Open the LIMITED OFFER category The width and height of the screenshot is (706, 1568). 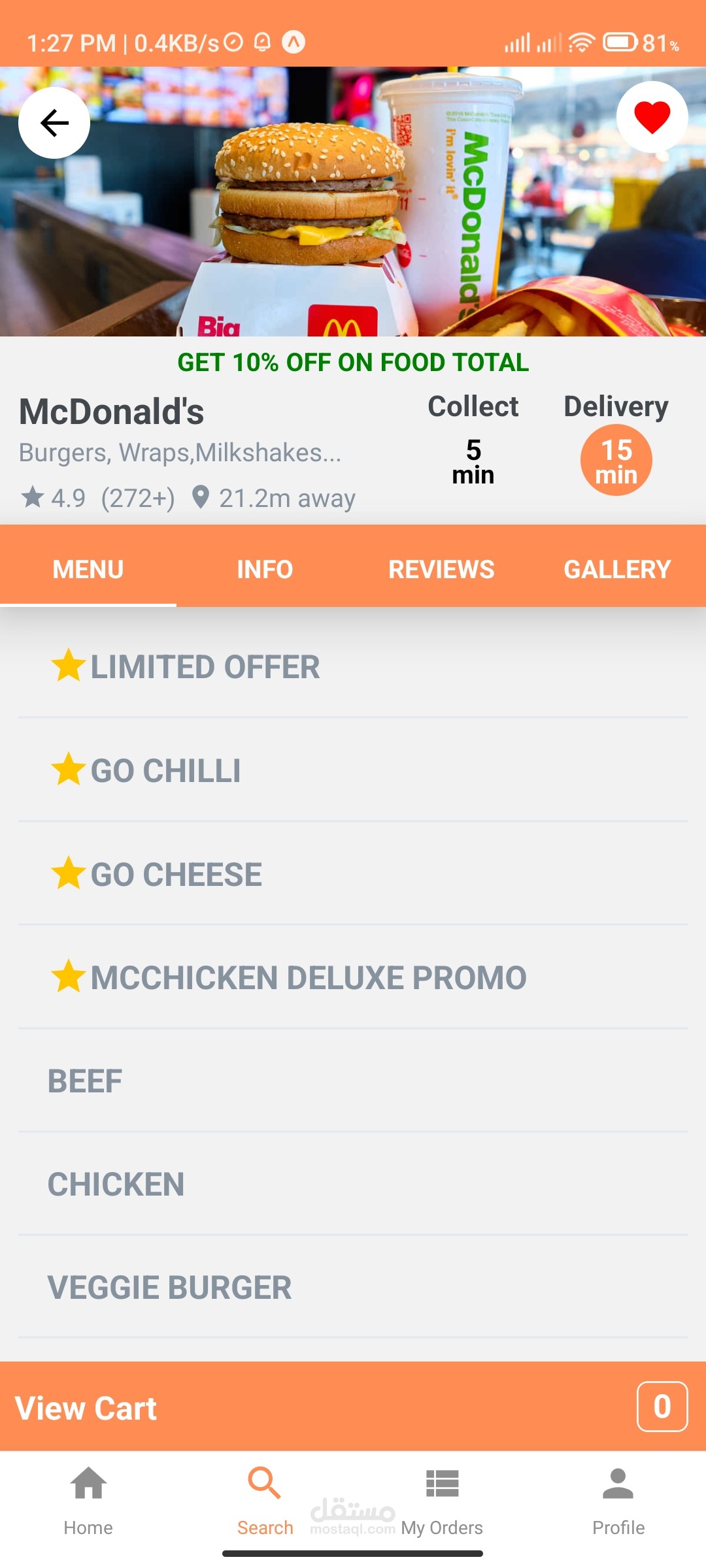click(353, 666)
